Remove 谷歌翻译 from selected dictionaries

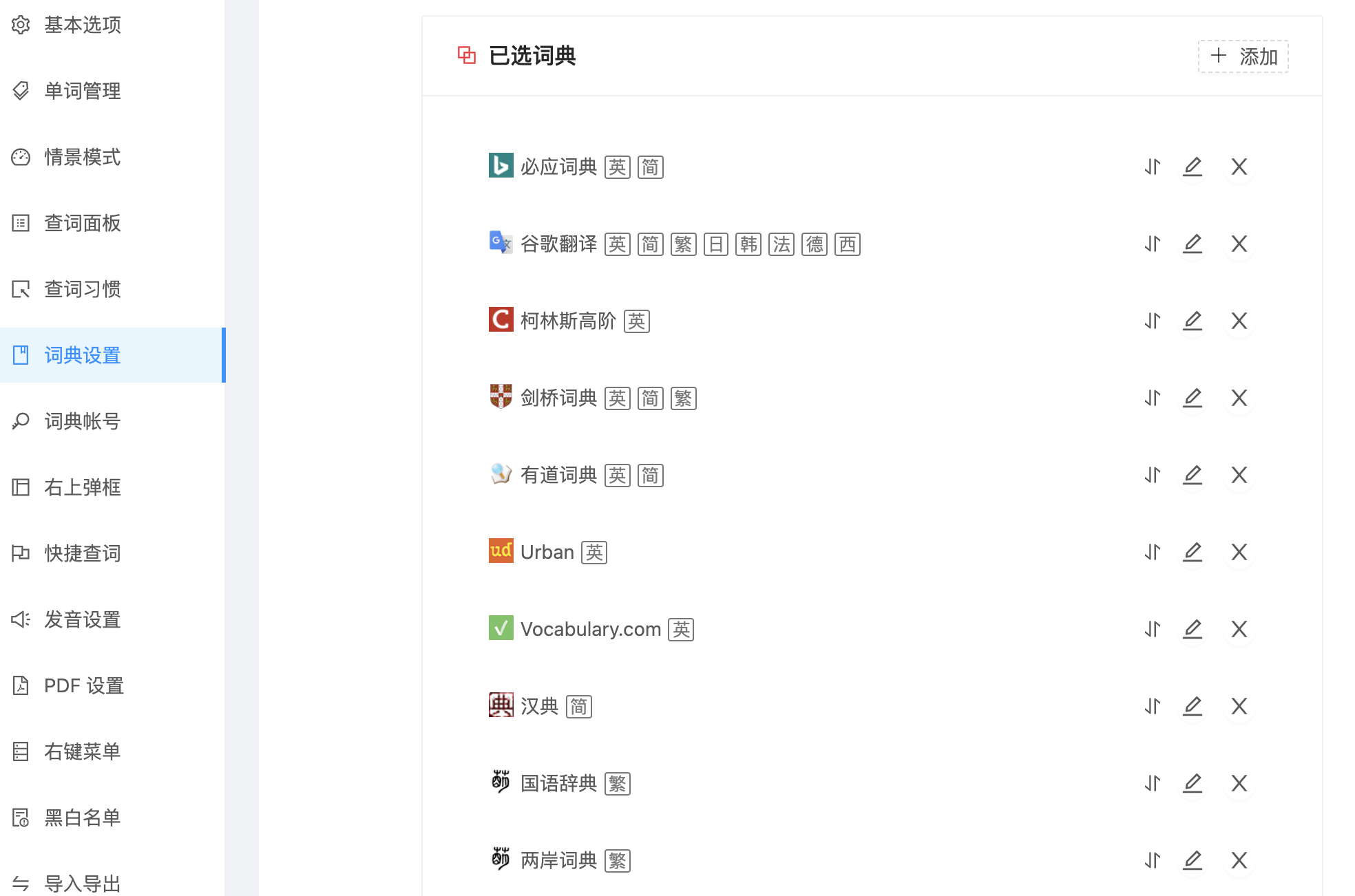(x=1239, y=244)
